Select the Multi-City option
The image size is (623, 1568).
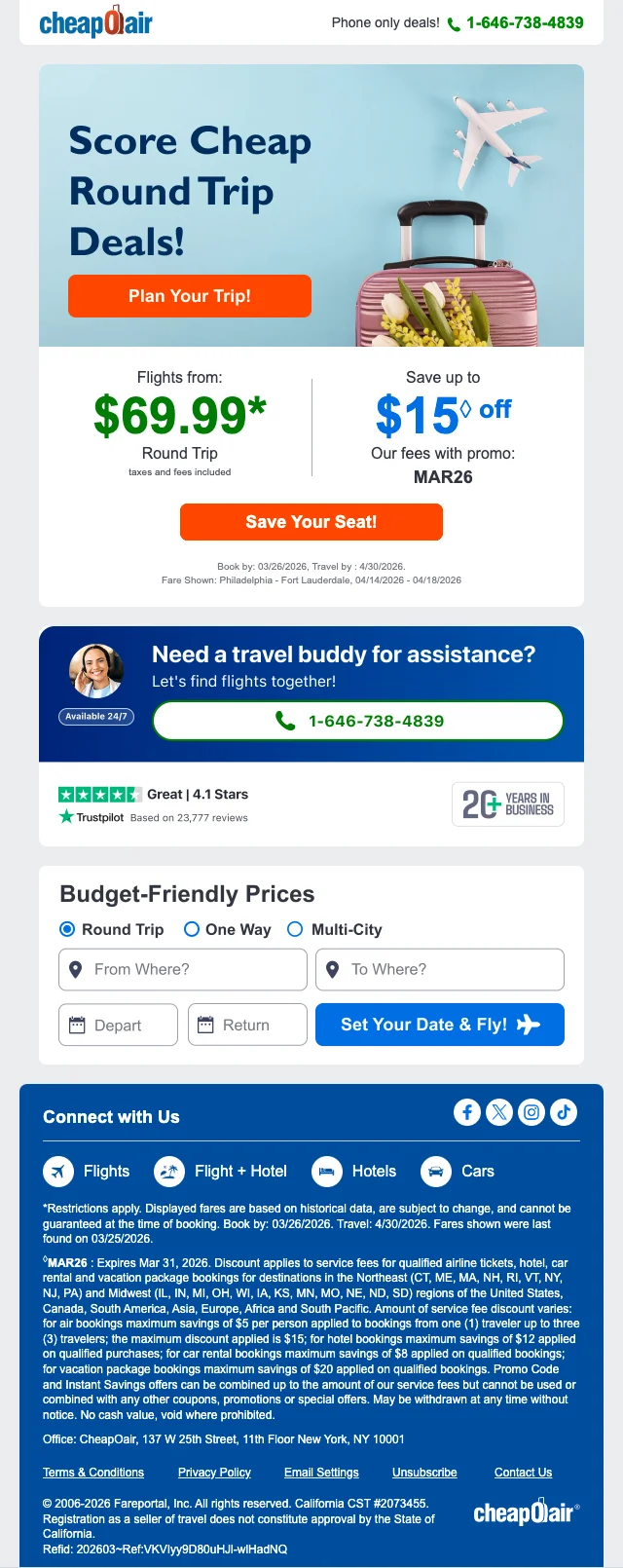[x=335, y=929]
